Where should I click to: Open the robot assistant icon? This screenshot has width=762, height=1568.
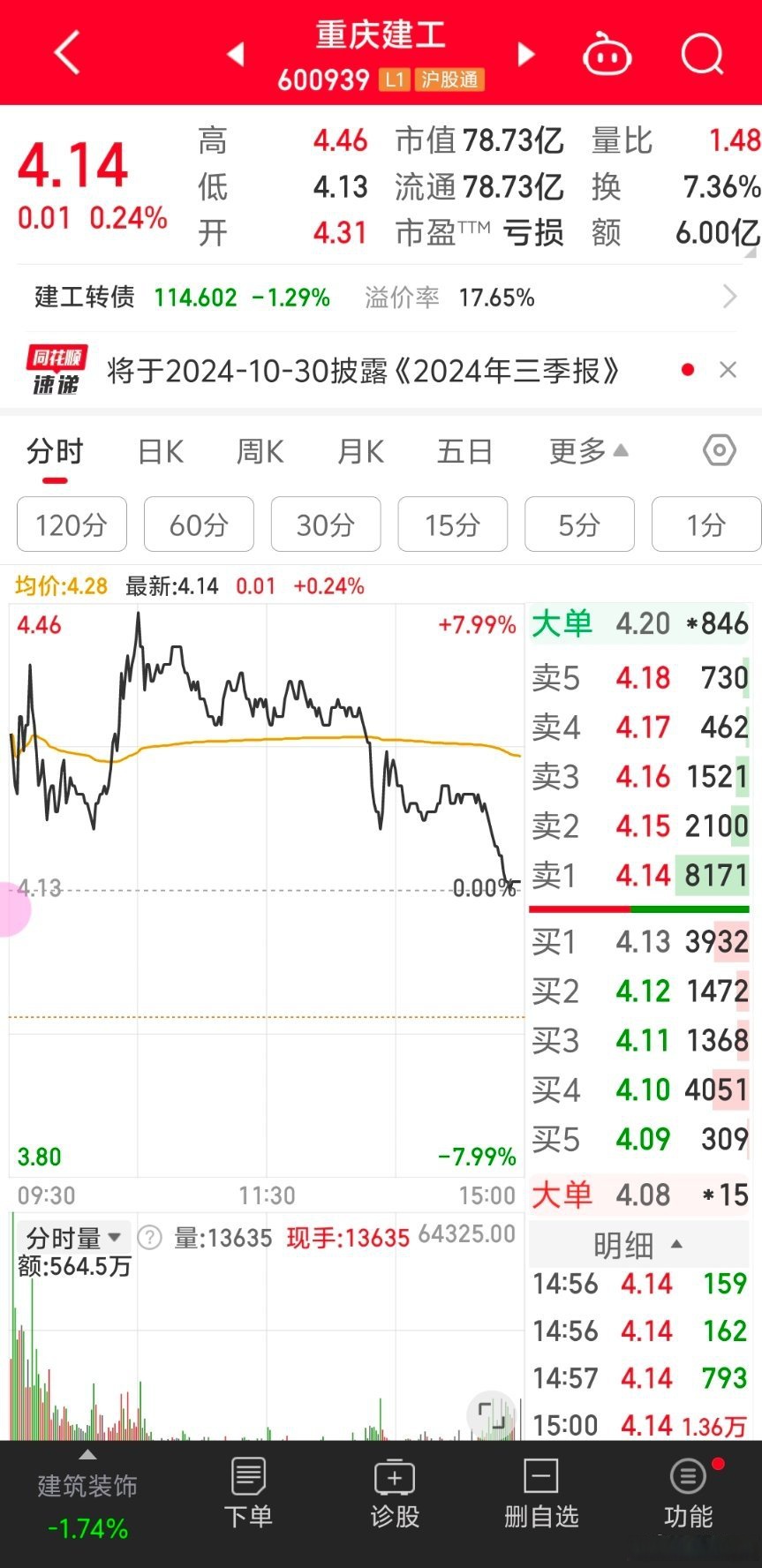(607, 55)
